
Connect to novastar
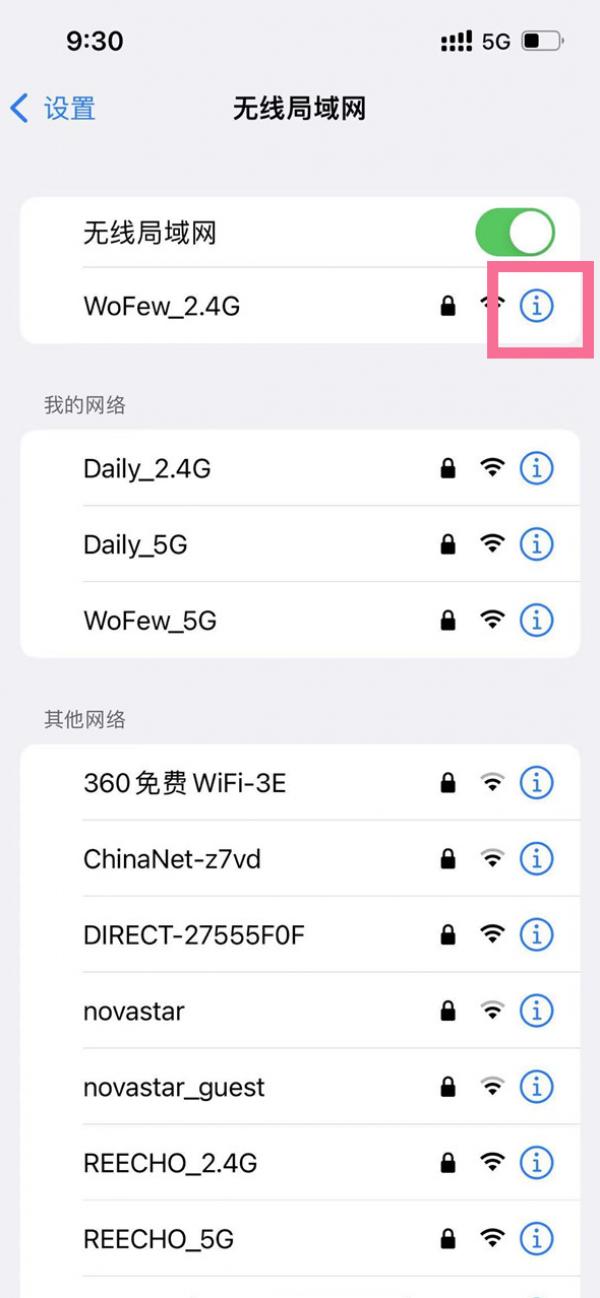[x=300, y=1011]
